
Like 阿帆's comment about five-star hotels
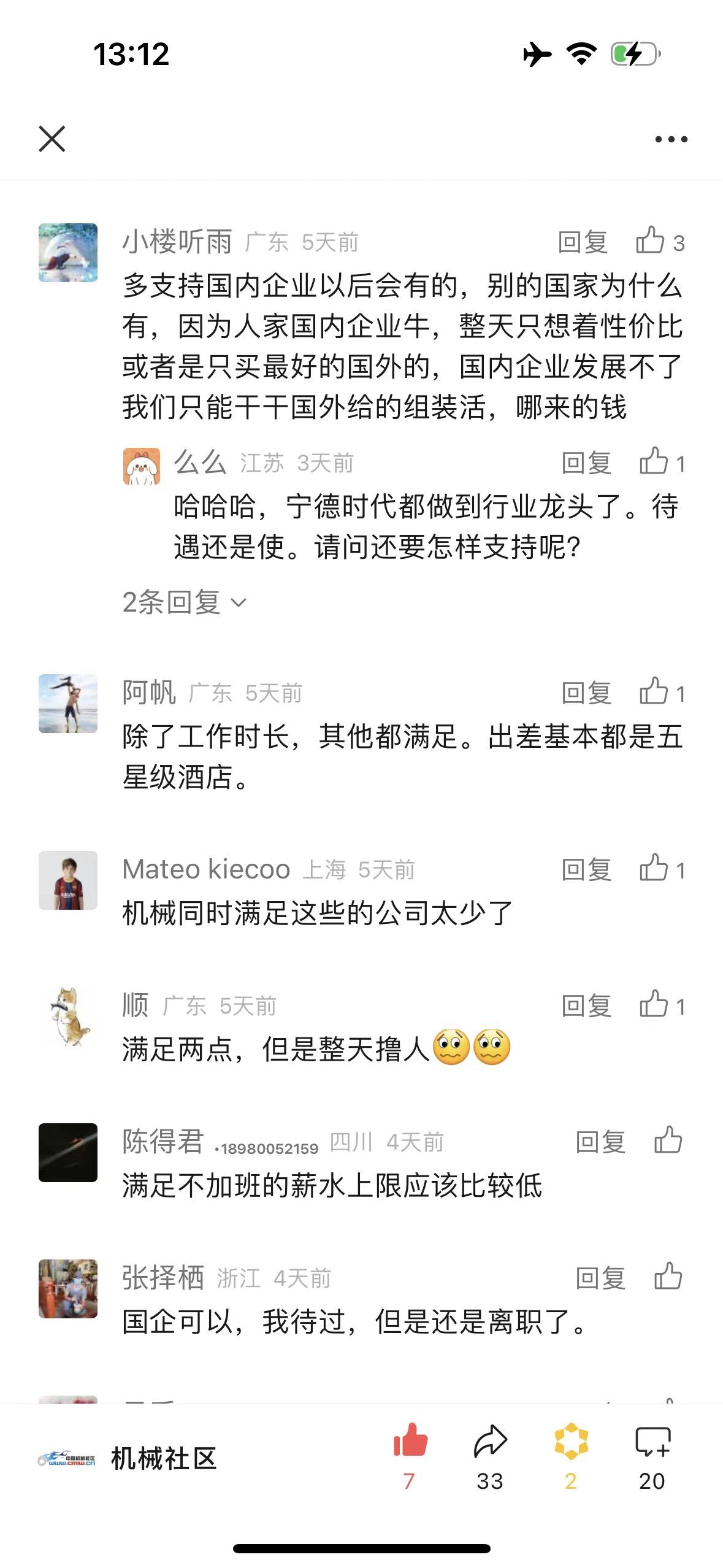[x=654, y=692]
